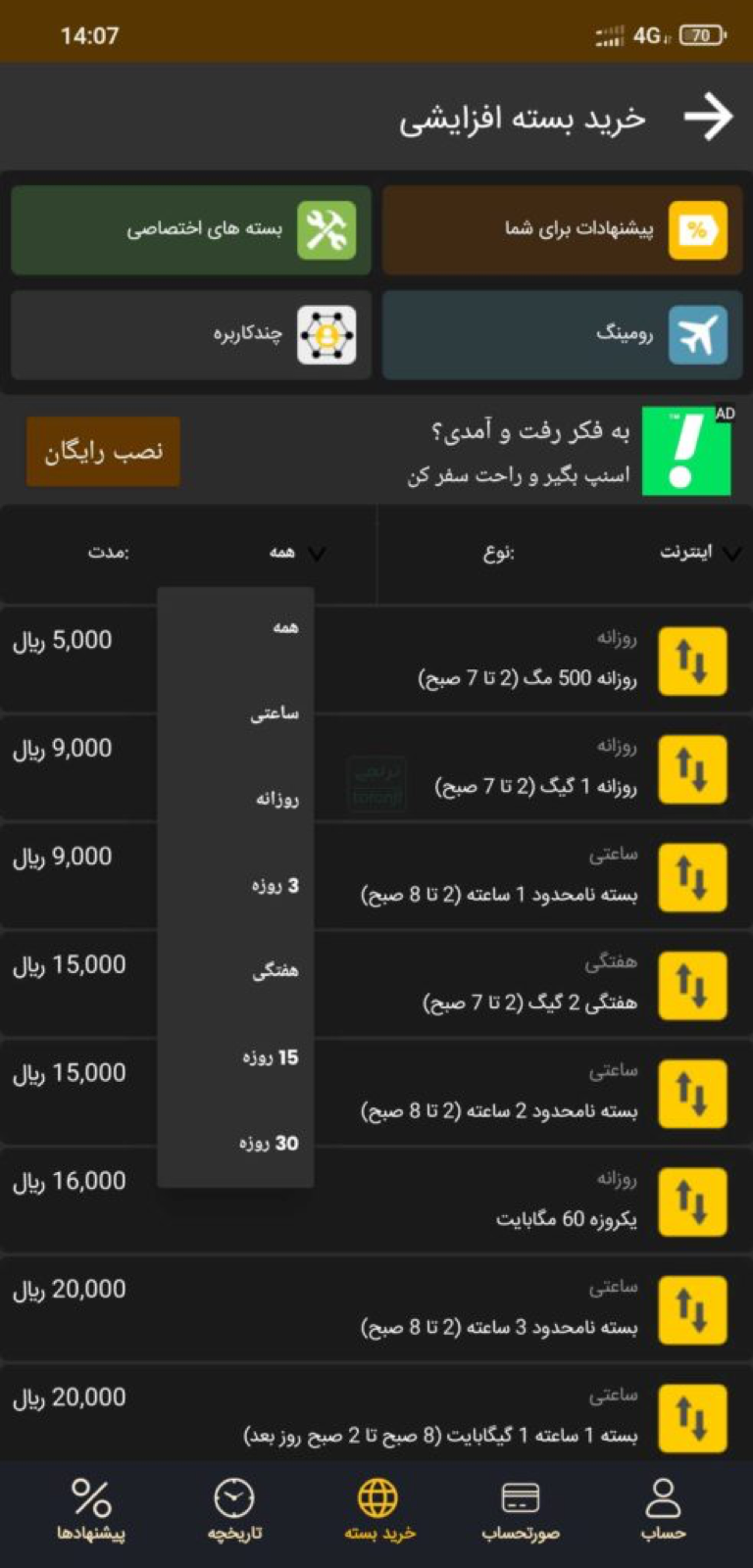
Task: Open بسته های اختصاصی packages
Action: coord(191,229)
